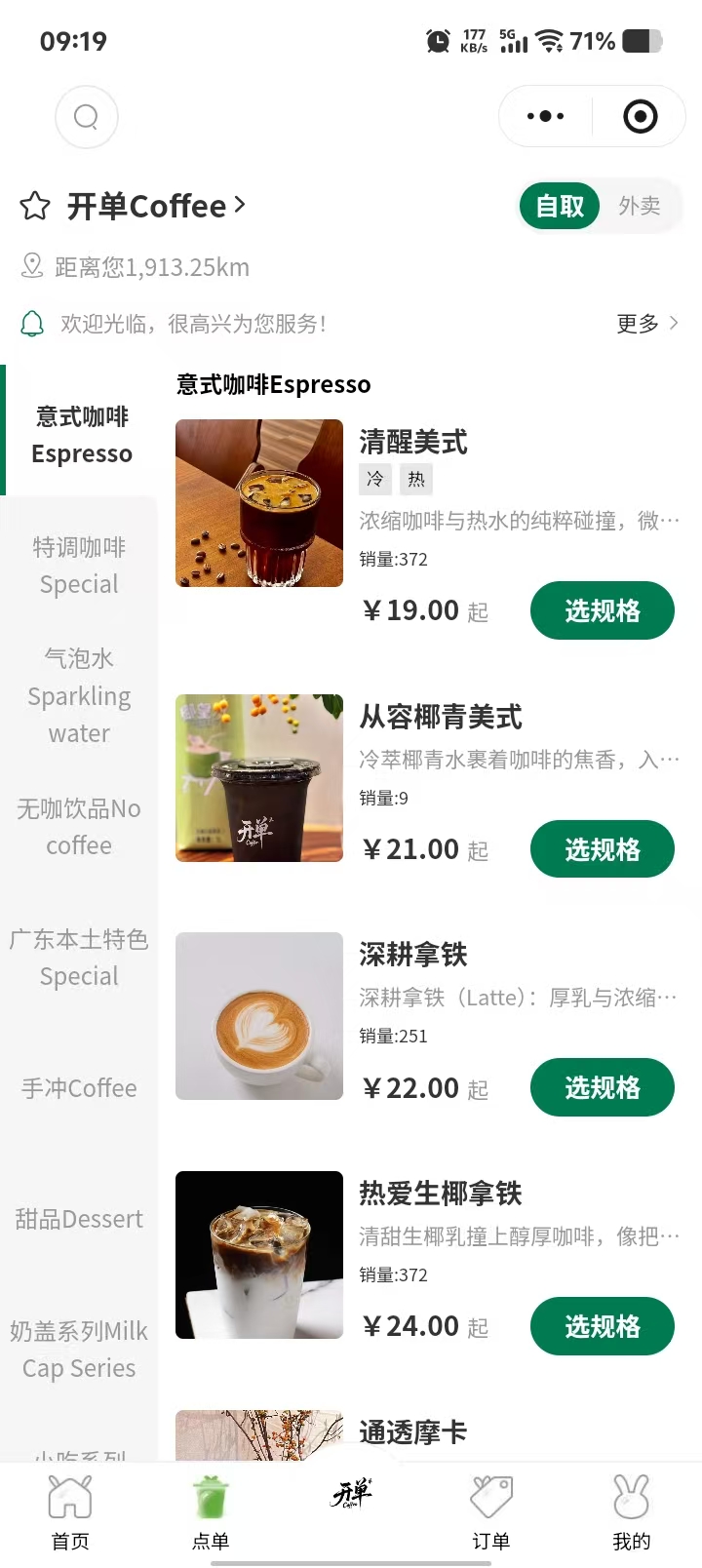
Task: Select the 气泡水 Sparkling water category
Action: click(x=79, y=696)
